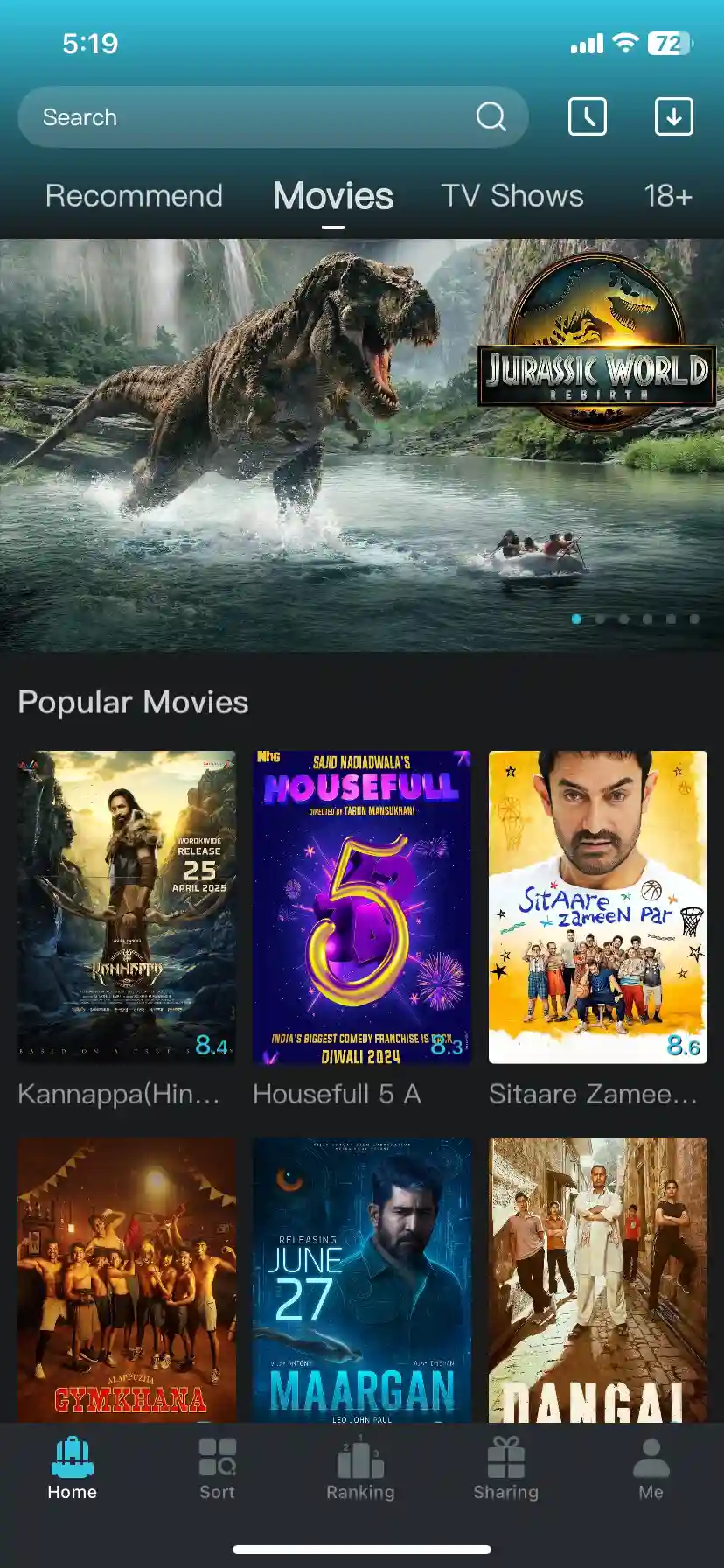Image resolution: width=724 pixels, height=1568 pixels.
Task: Go to the Sort tab
Action: [217, 1469]
